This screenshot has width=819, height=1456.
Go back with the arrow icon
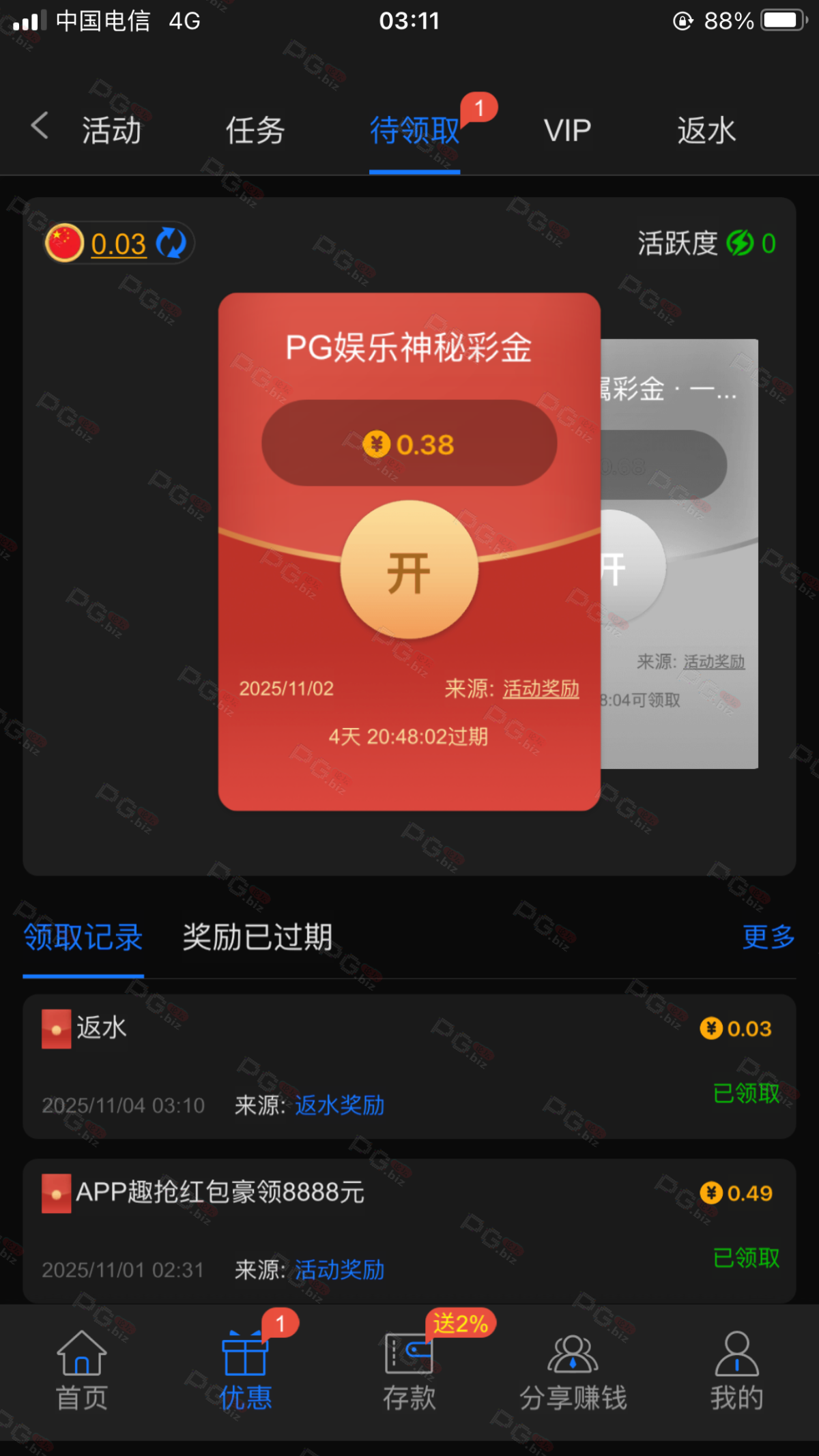(x=40, y=127)
